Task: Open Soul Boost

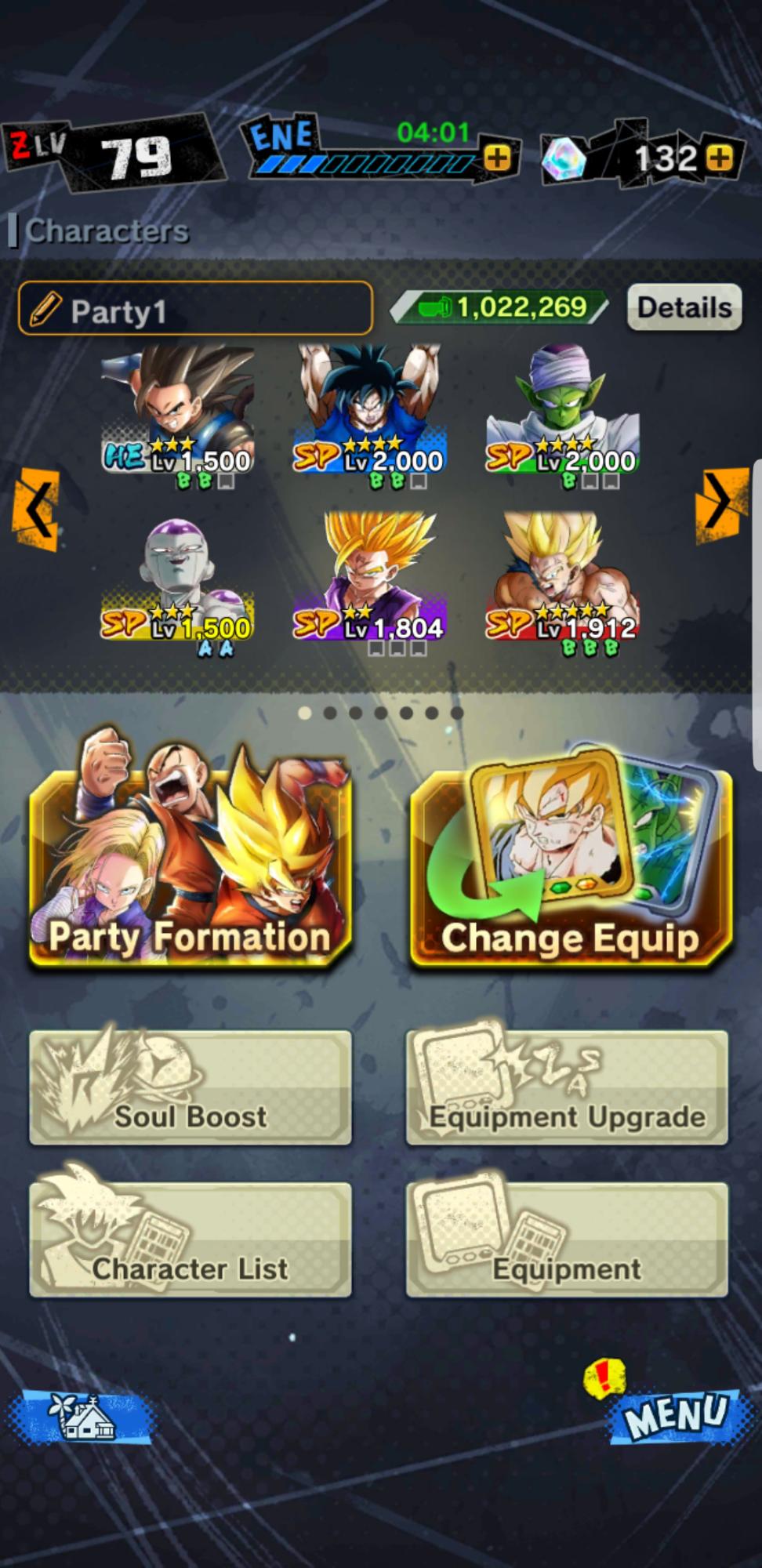Action: pyautogui.click(x=190, y=1088)
